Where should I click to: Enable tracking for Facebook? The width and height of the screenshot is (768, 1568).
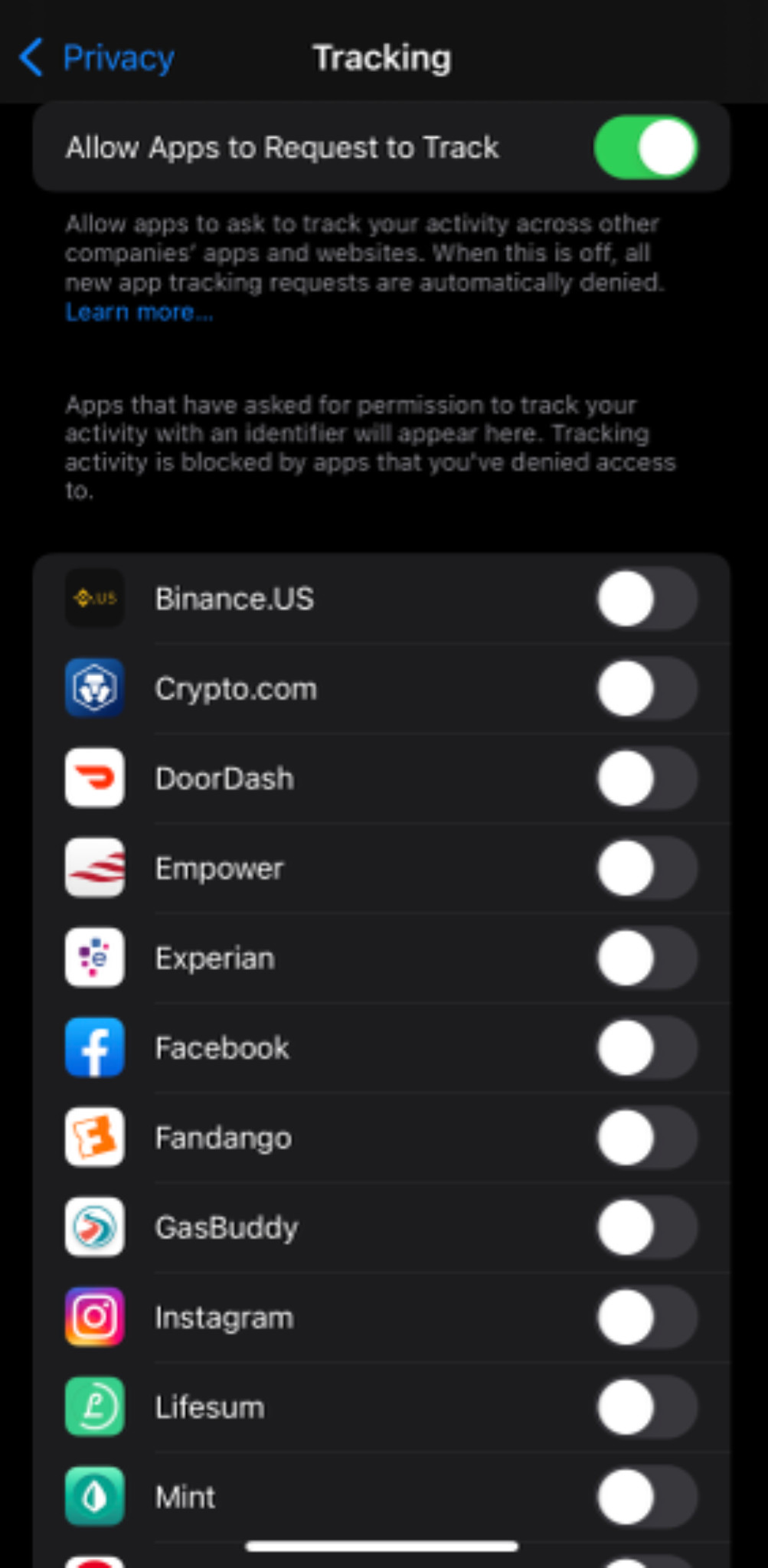tap(646, 1048)
